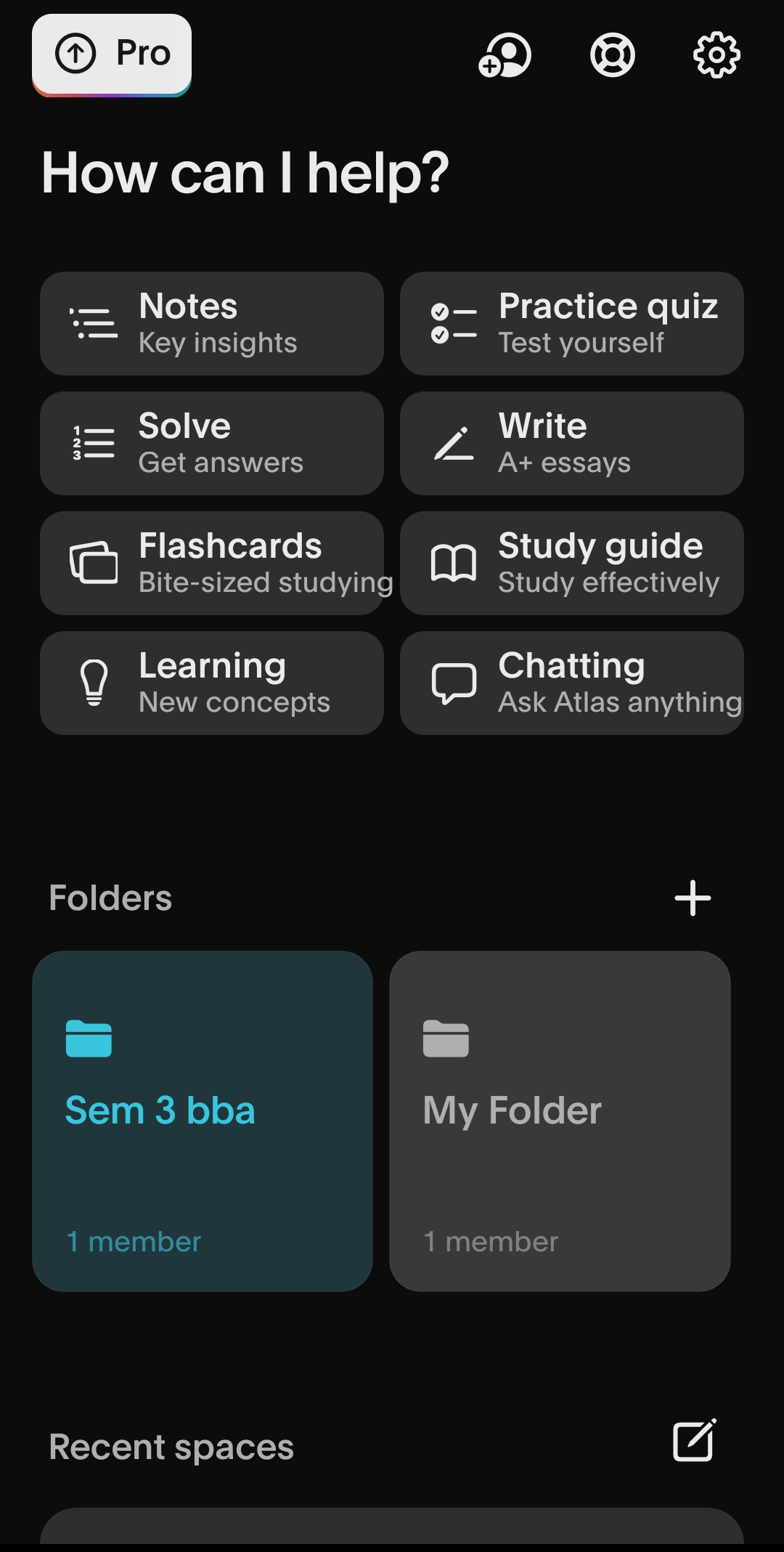Open settings gear

pos(716,55)
